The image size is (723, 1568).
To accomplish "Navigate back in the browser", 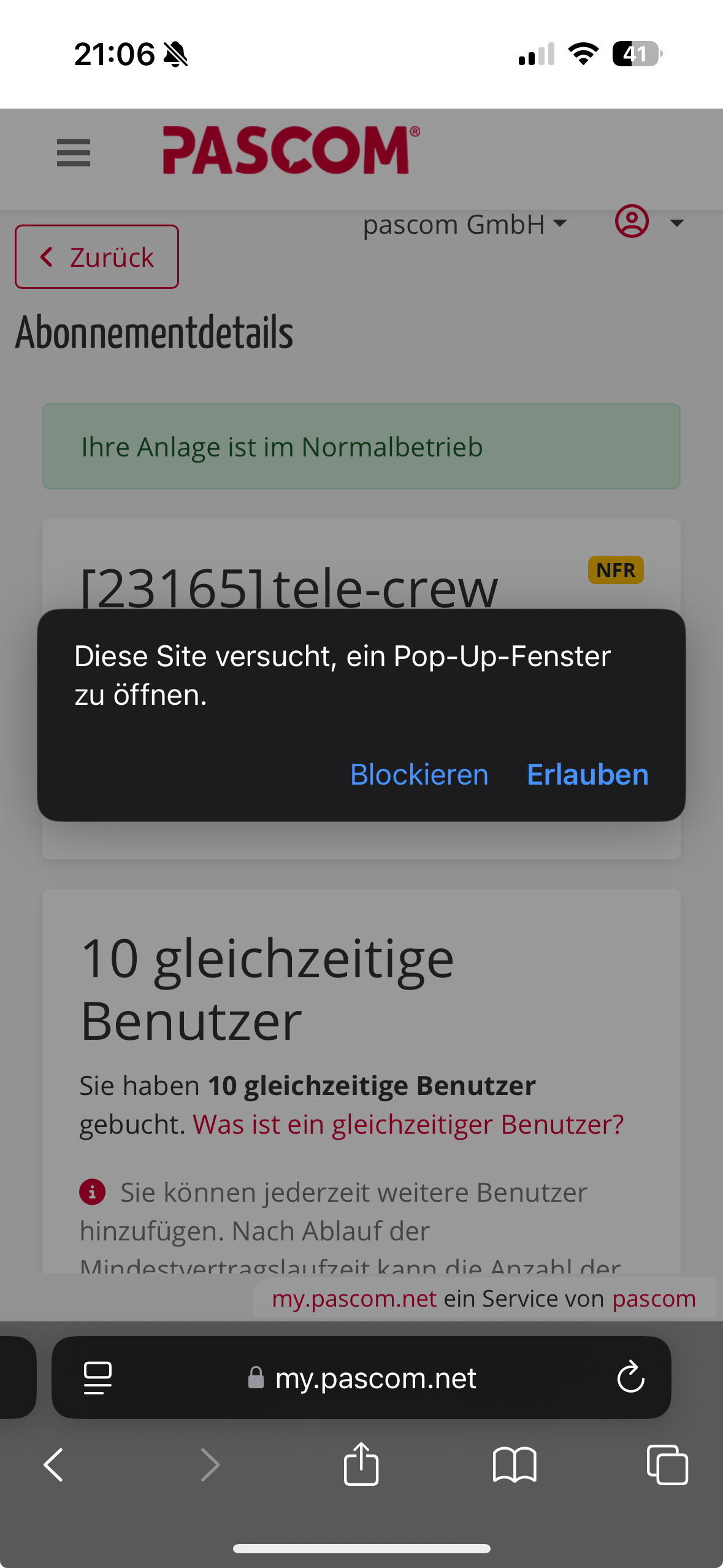I will (x=53, y=1465).
